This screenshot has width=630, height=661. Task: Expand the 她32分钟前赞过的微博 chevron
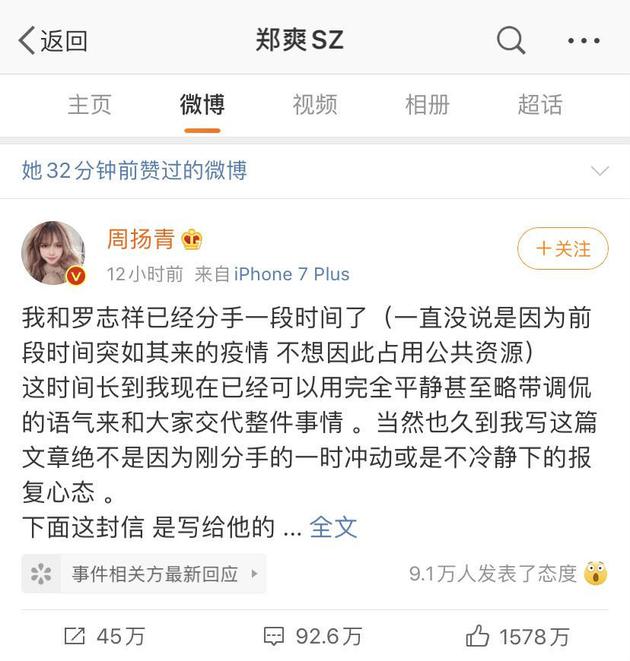[x=600, y=171]
